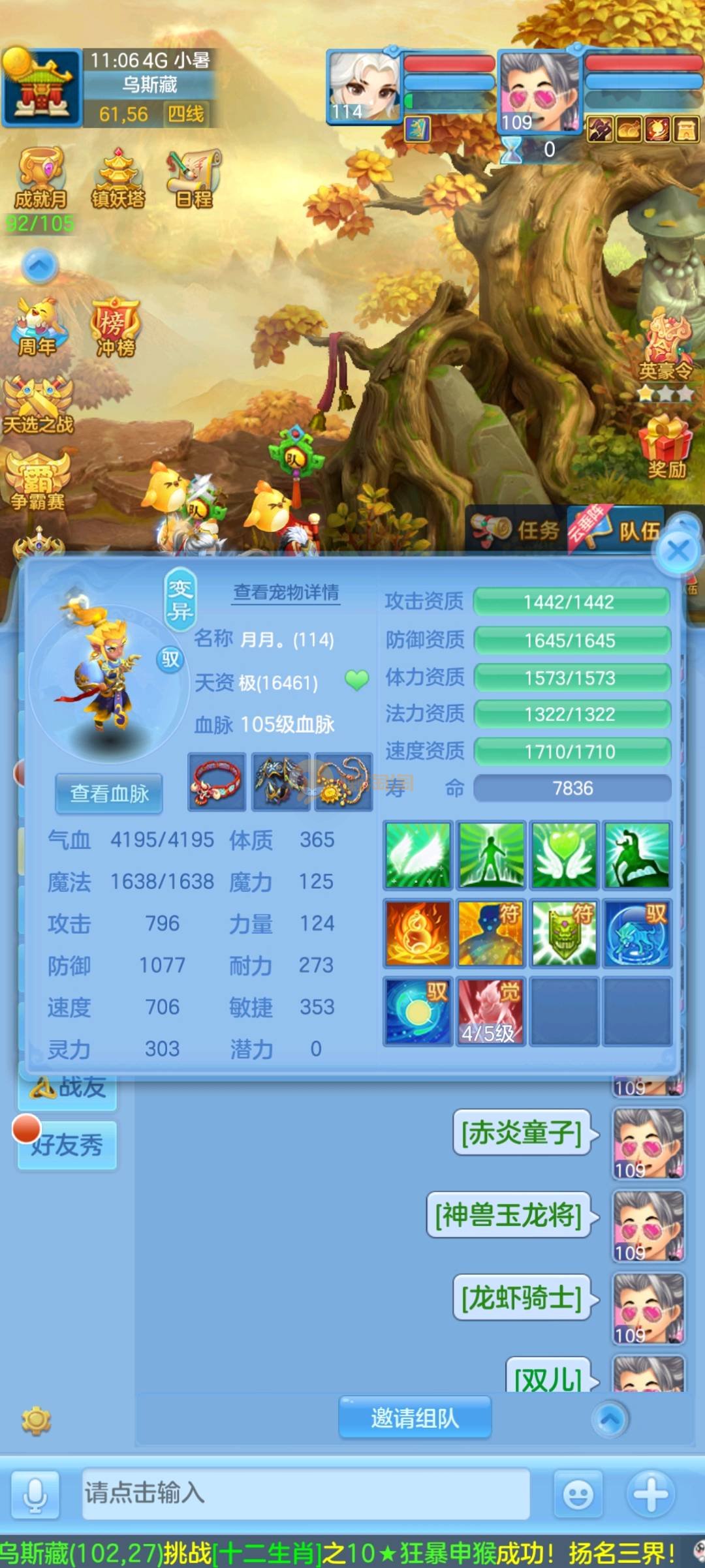Screen dimensions: 705x1568
Task: Open the 查看宠物详情 link
Action: pos(286,592)
